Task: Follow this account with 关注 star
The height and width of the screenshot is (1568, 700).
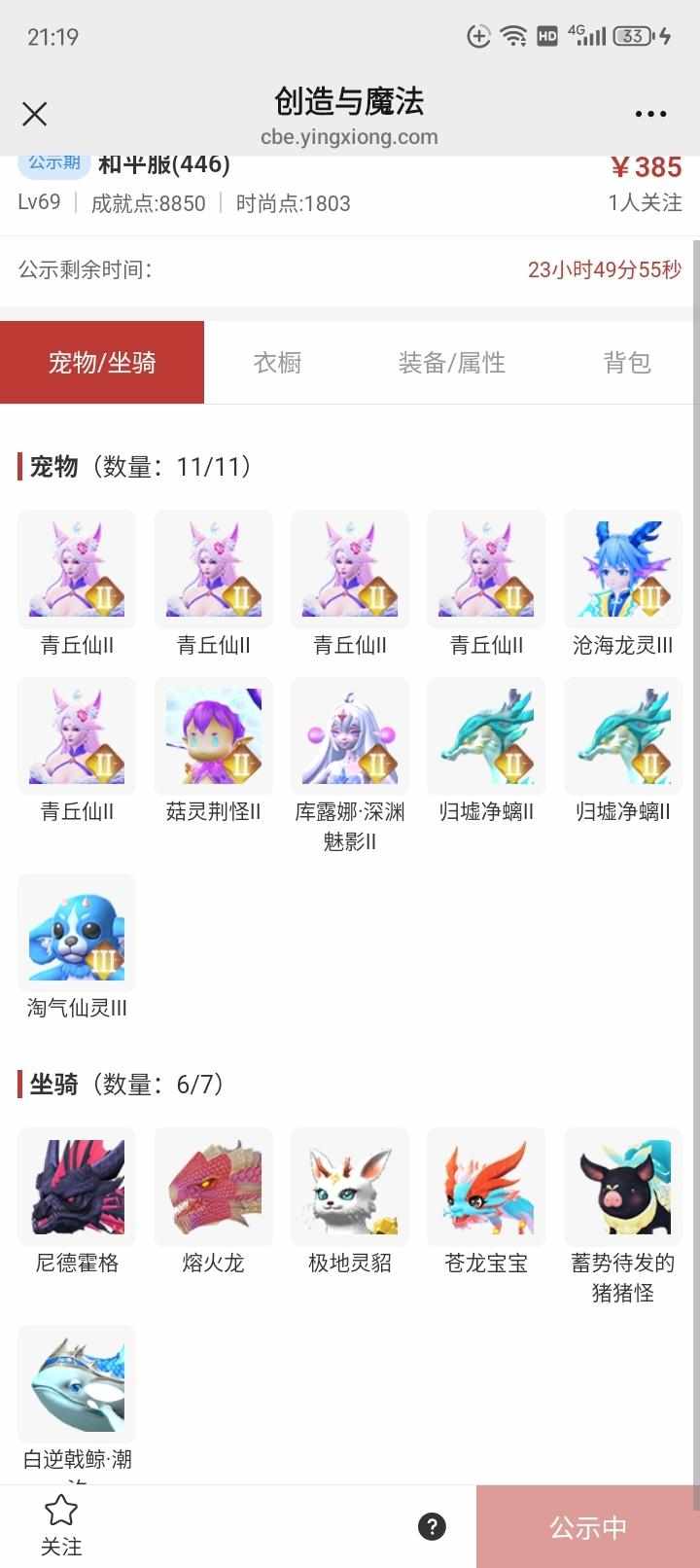Action: click(60, 1524)
